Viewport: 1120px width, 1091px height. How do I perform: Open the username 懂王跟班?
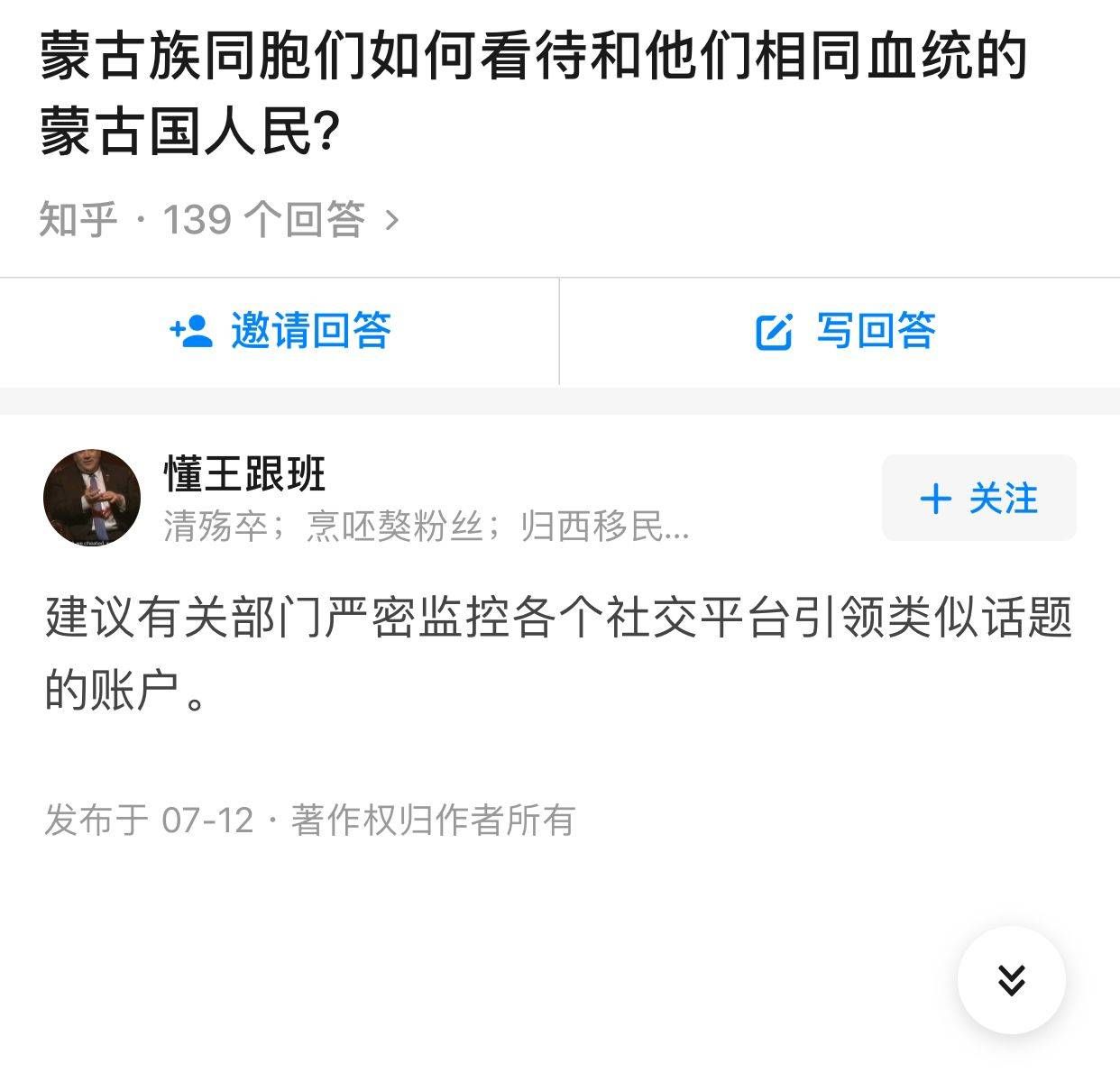(x=244, y=473)
